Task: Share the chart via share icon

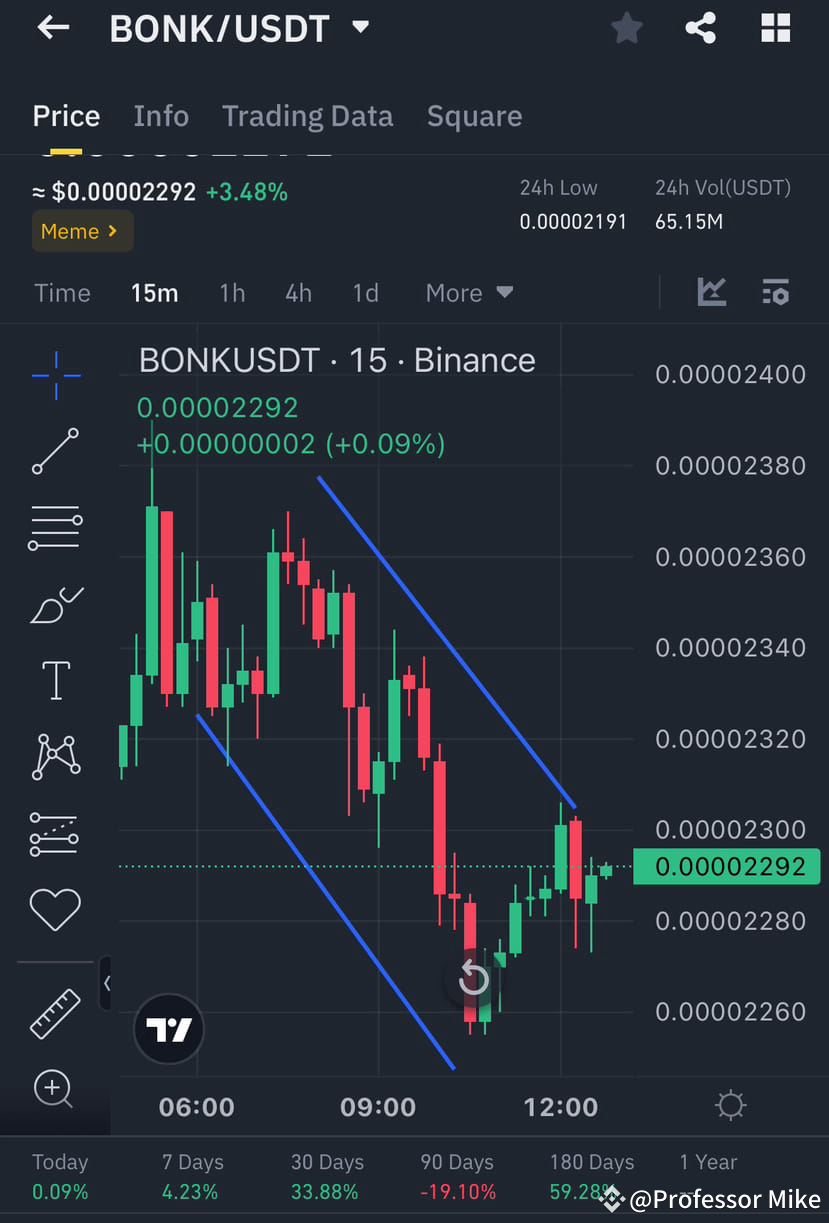Action: (x=700, y=28)
